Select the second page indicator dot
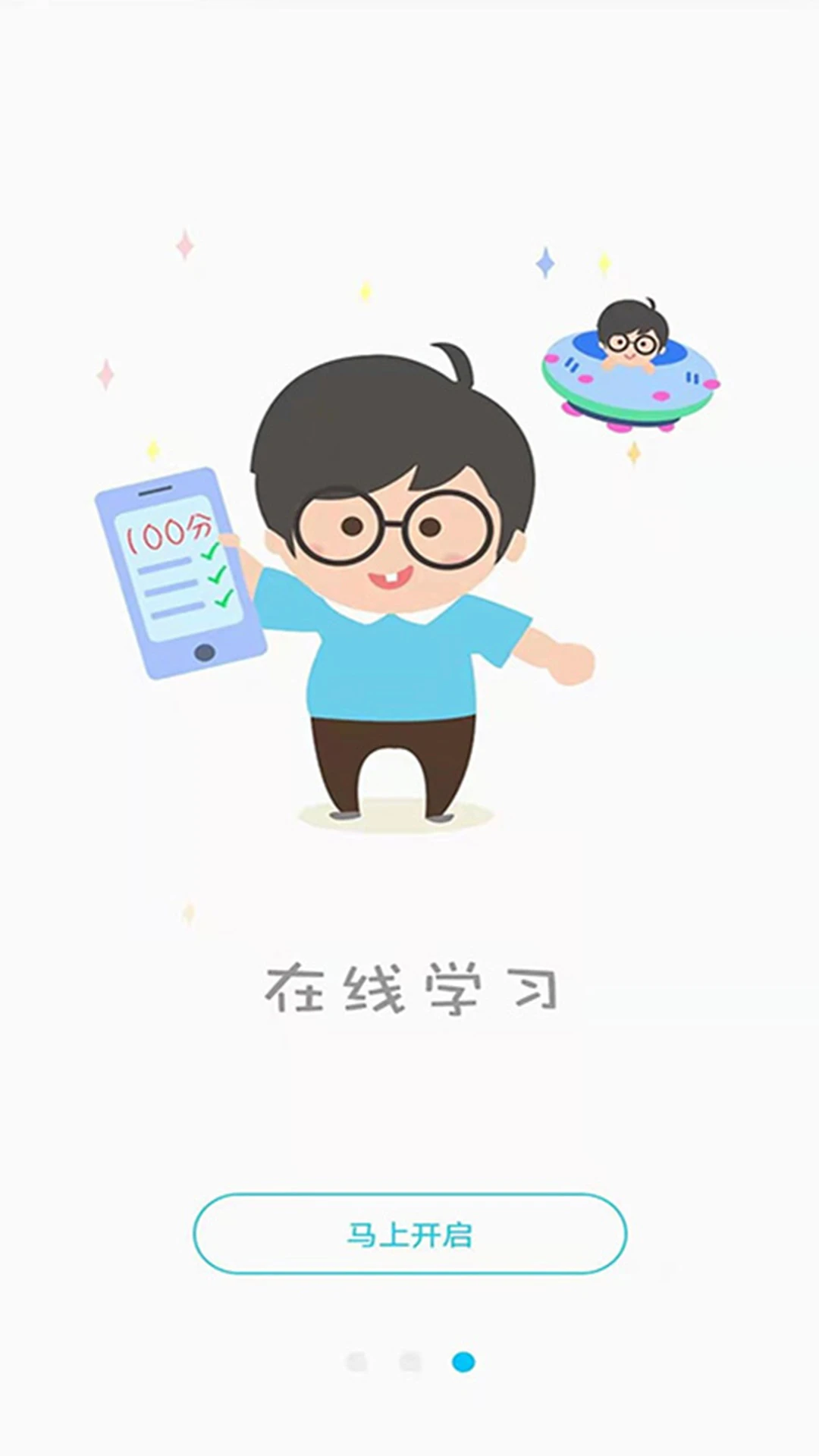819x1456 pixels. pyautogui.click(x=409, y=1362)
